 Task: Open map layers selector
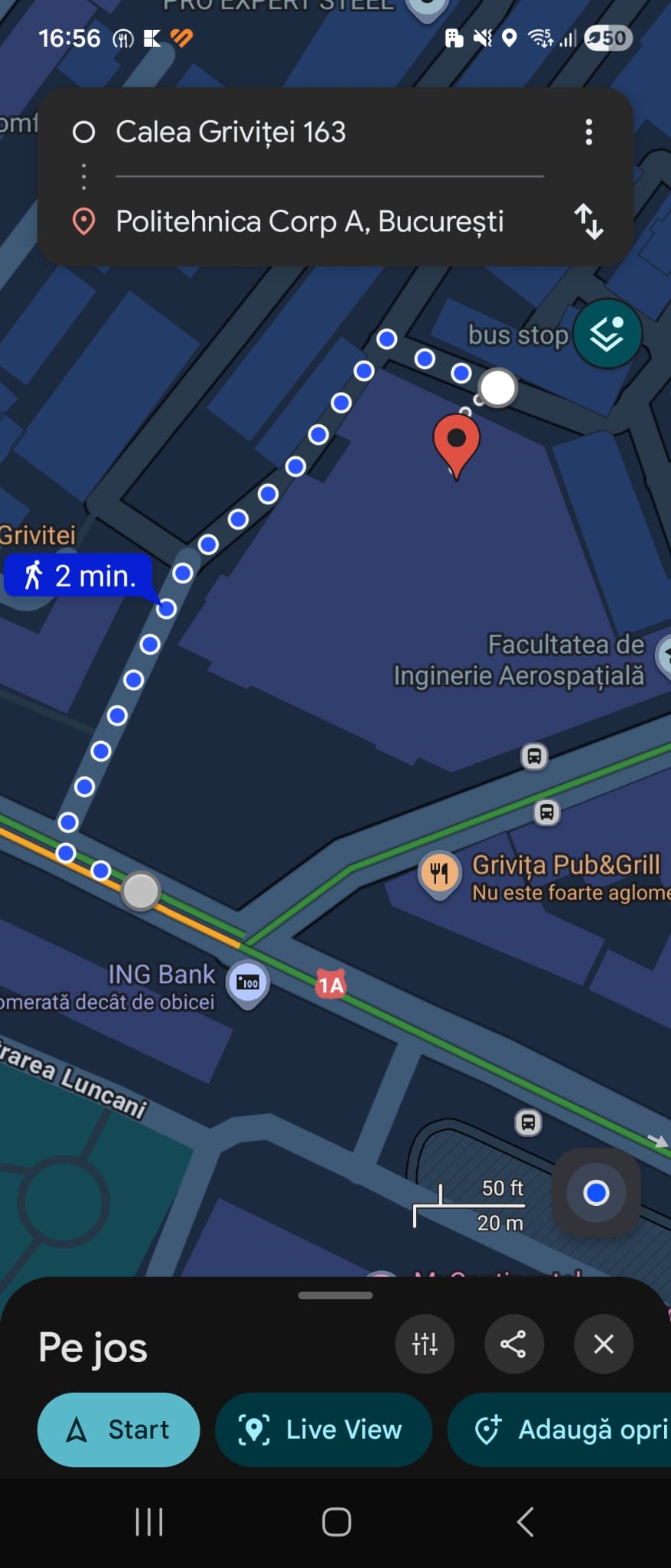pos(607,334)
